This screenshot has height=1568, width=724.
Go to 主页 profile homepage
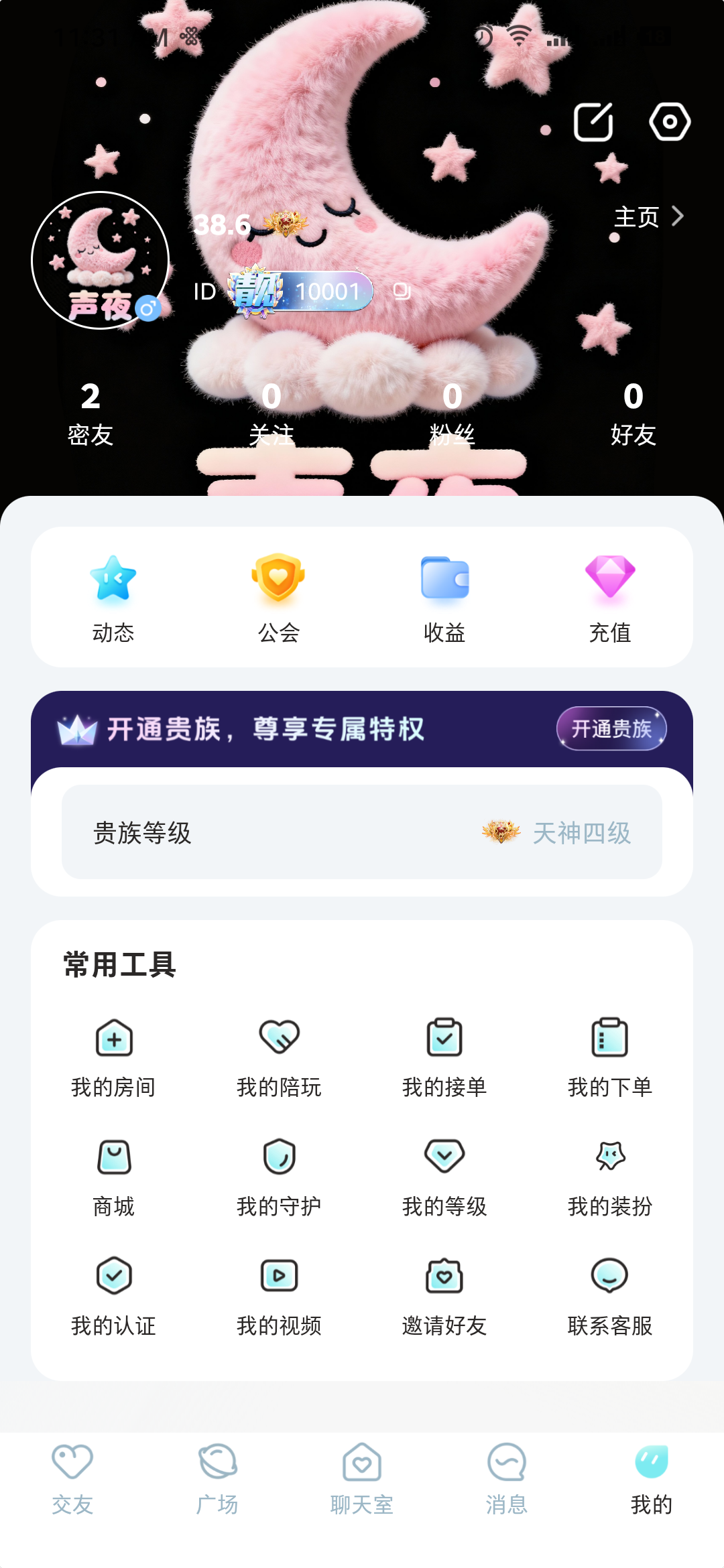pos(648,216)
